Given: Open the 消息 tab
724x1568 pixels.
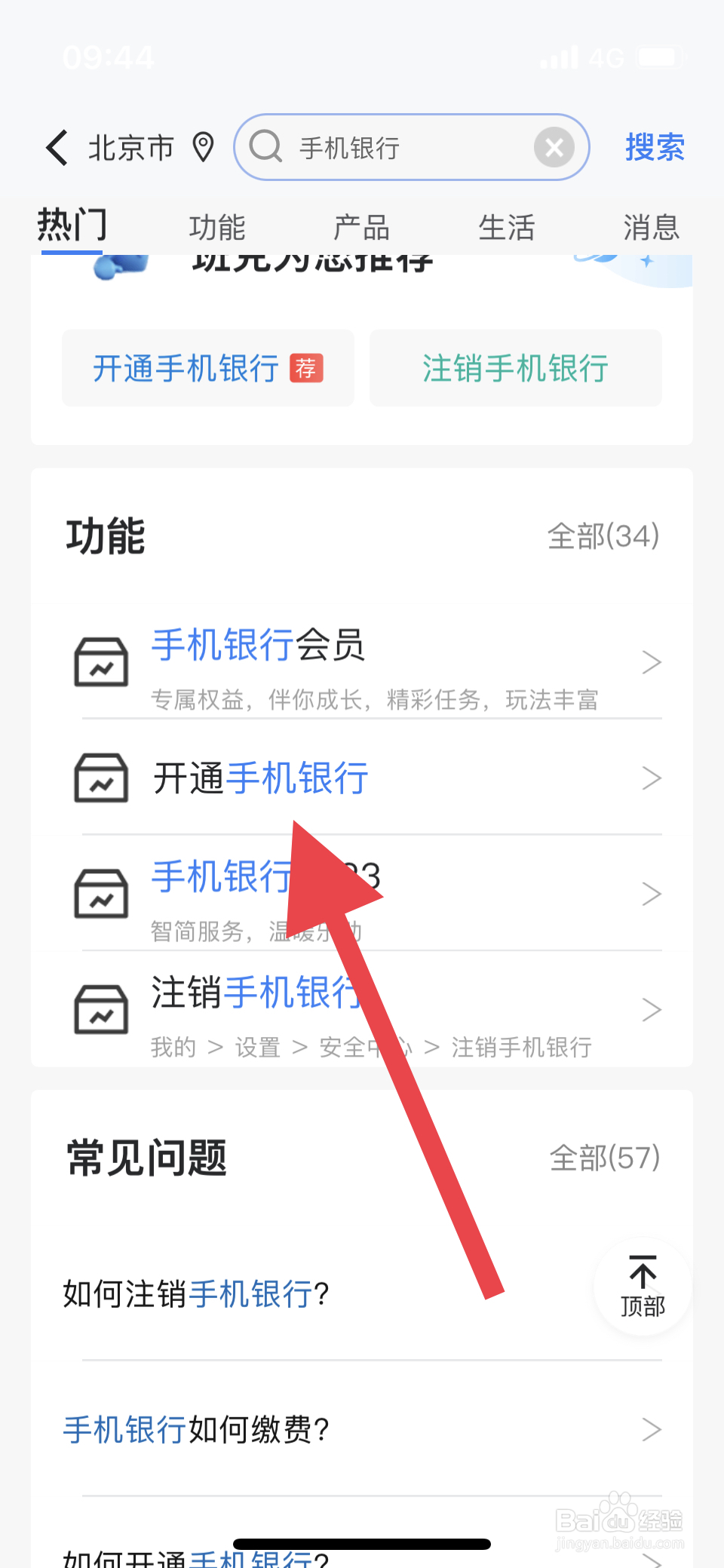Looking at the screenshot, I should click(x=652, y=227).
